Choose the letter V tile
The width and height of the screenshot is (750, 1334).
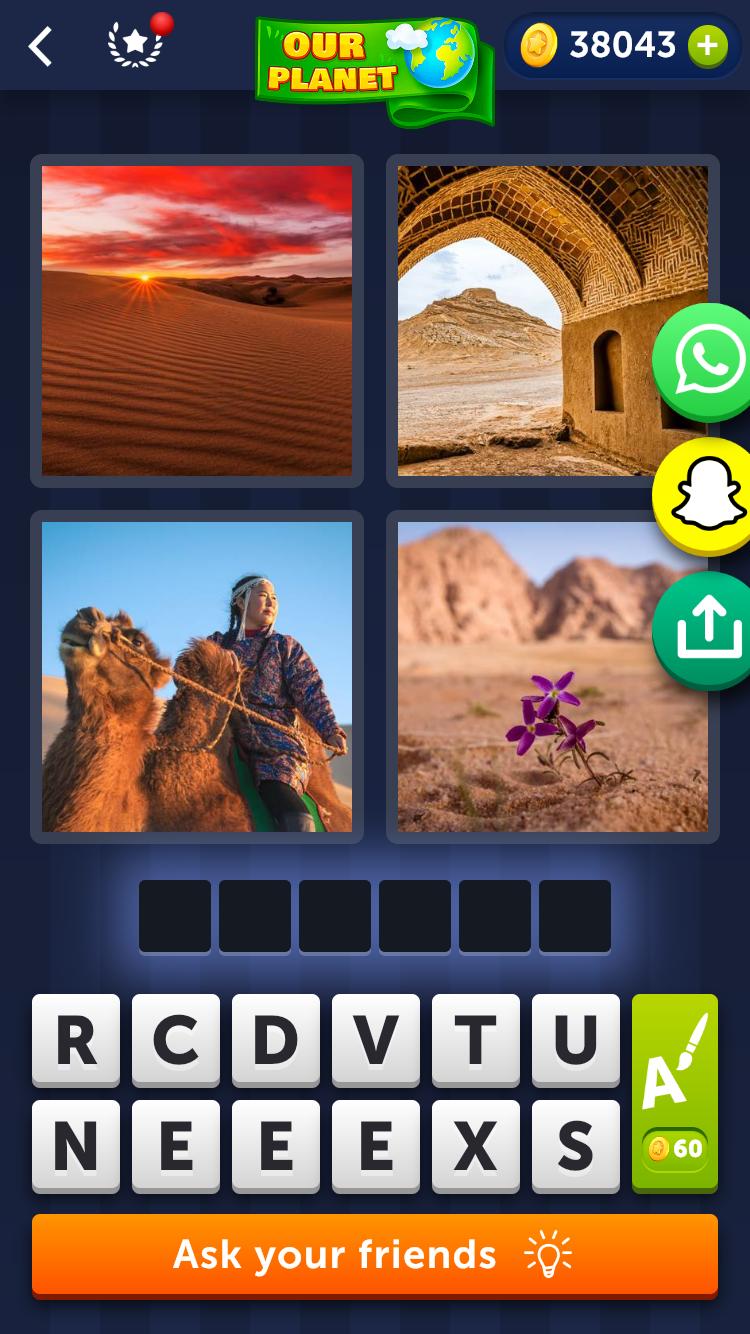pos(375,1040)
